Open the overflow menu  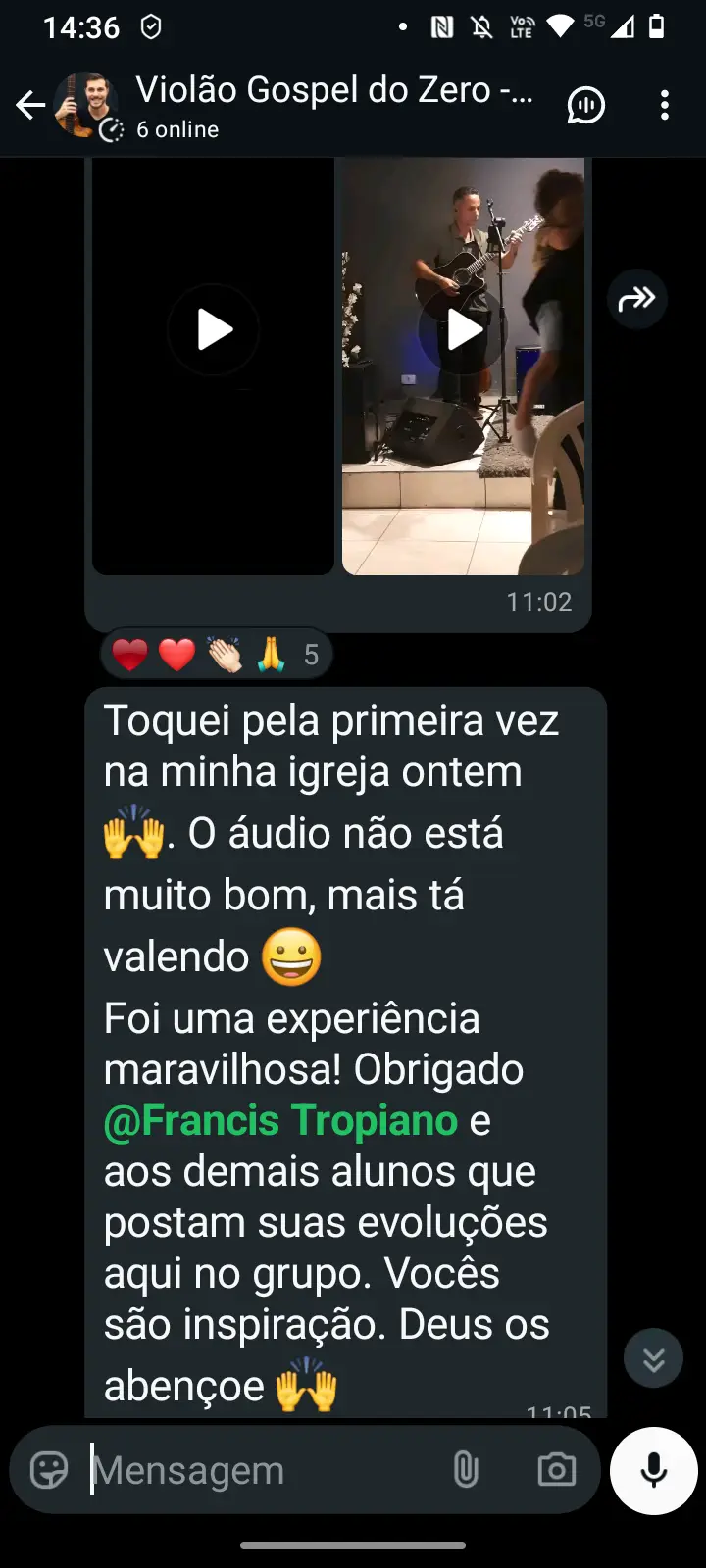[665, 105]
